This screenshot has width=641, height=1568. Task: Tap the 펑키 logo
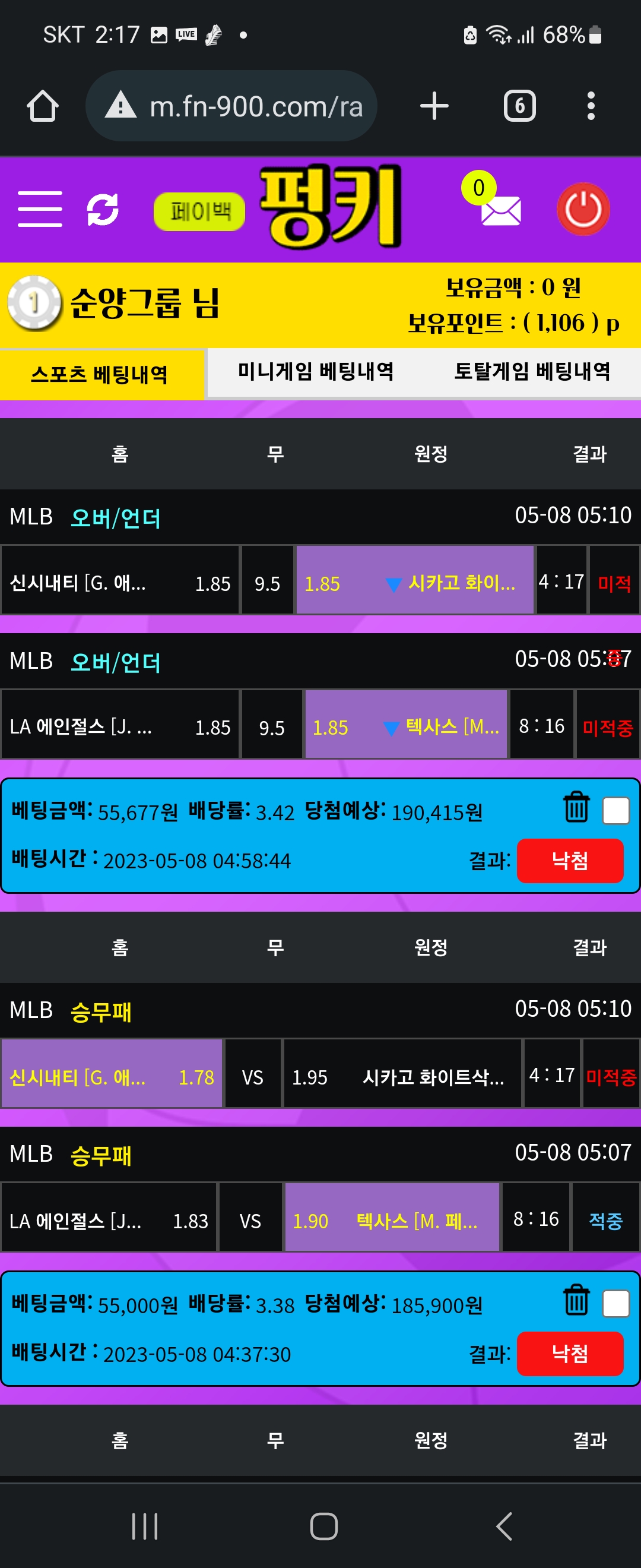pos(330,207)
